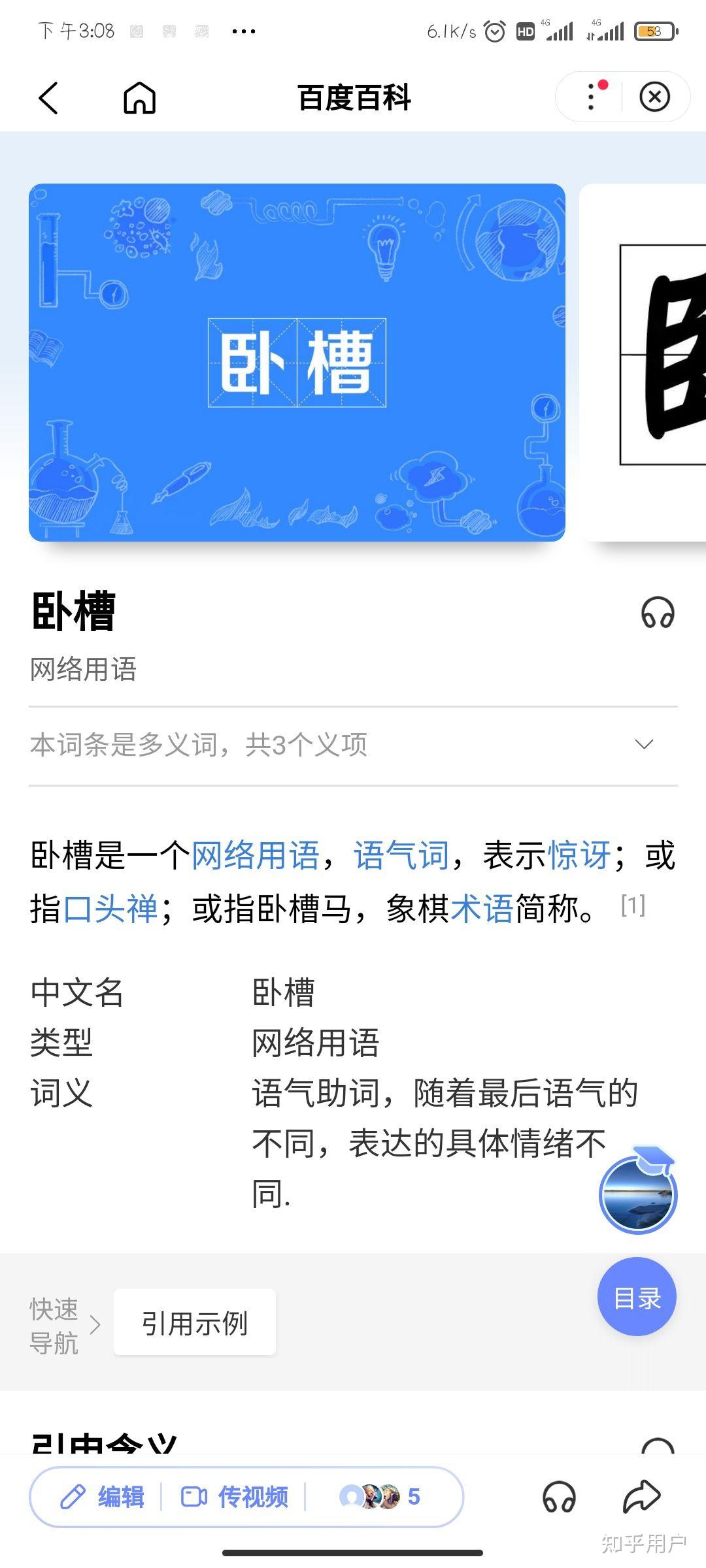Edit the entry via 编辑
Viewport: 706px width, 1568px height.
click(102, 1496)
